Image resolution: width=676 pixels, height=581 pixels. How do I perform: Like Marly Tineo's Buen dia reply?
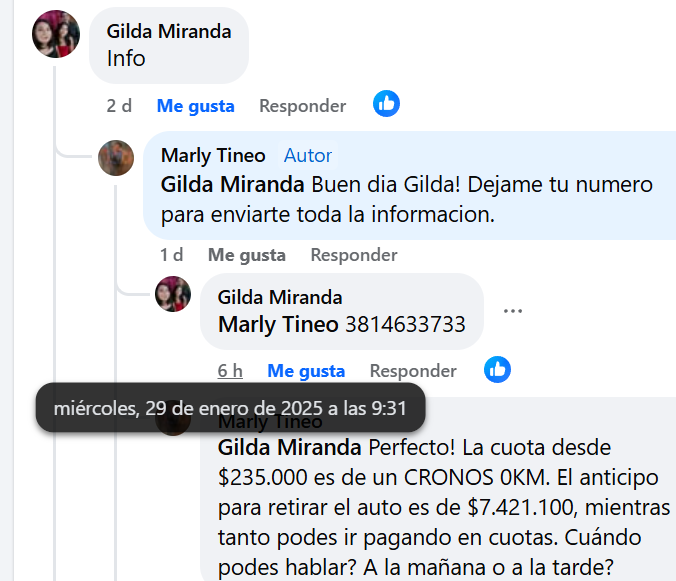click(246, 255)
